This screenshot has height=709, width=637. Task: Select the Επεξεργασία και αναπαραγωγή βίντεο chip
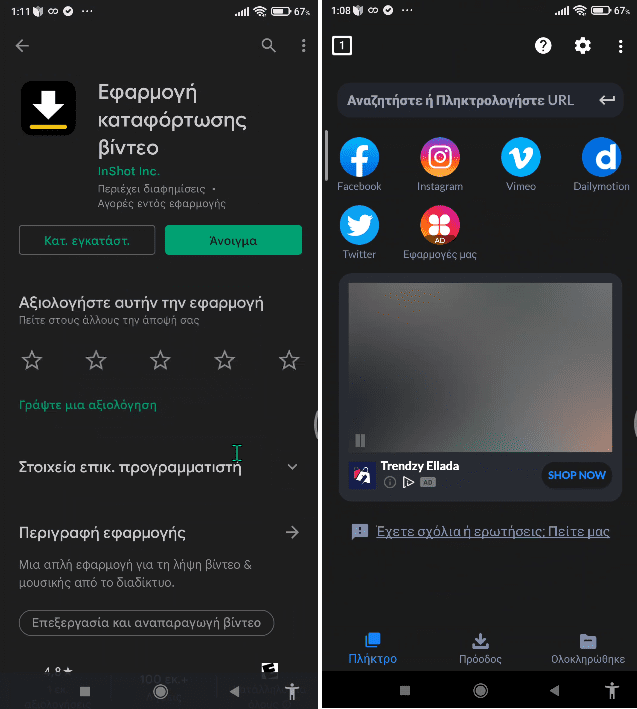pos(146,622)
